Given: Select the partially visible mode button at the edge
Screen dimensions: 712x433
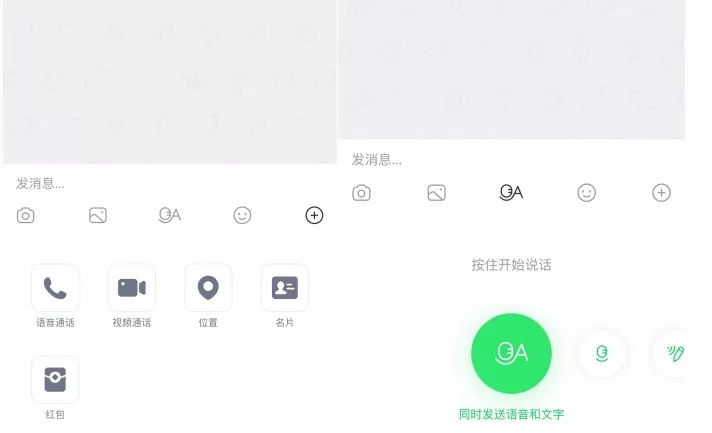Looking at the screenshot, I should 670,353.
